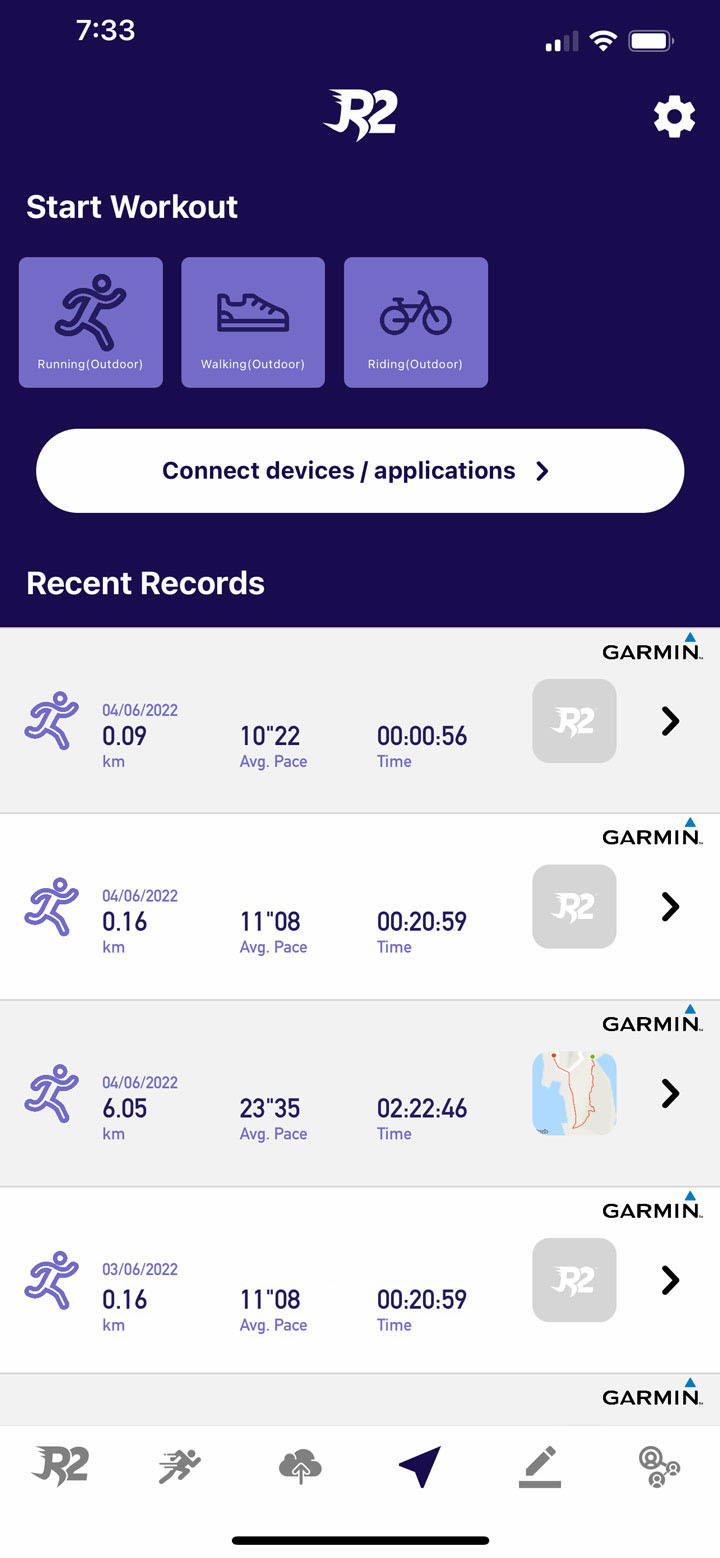Image resolution: width=720 pixels, height=1558 pixels.
Task: Open the 03/06/2022 0.16 km record
Action: 360,1280
